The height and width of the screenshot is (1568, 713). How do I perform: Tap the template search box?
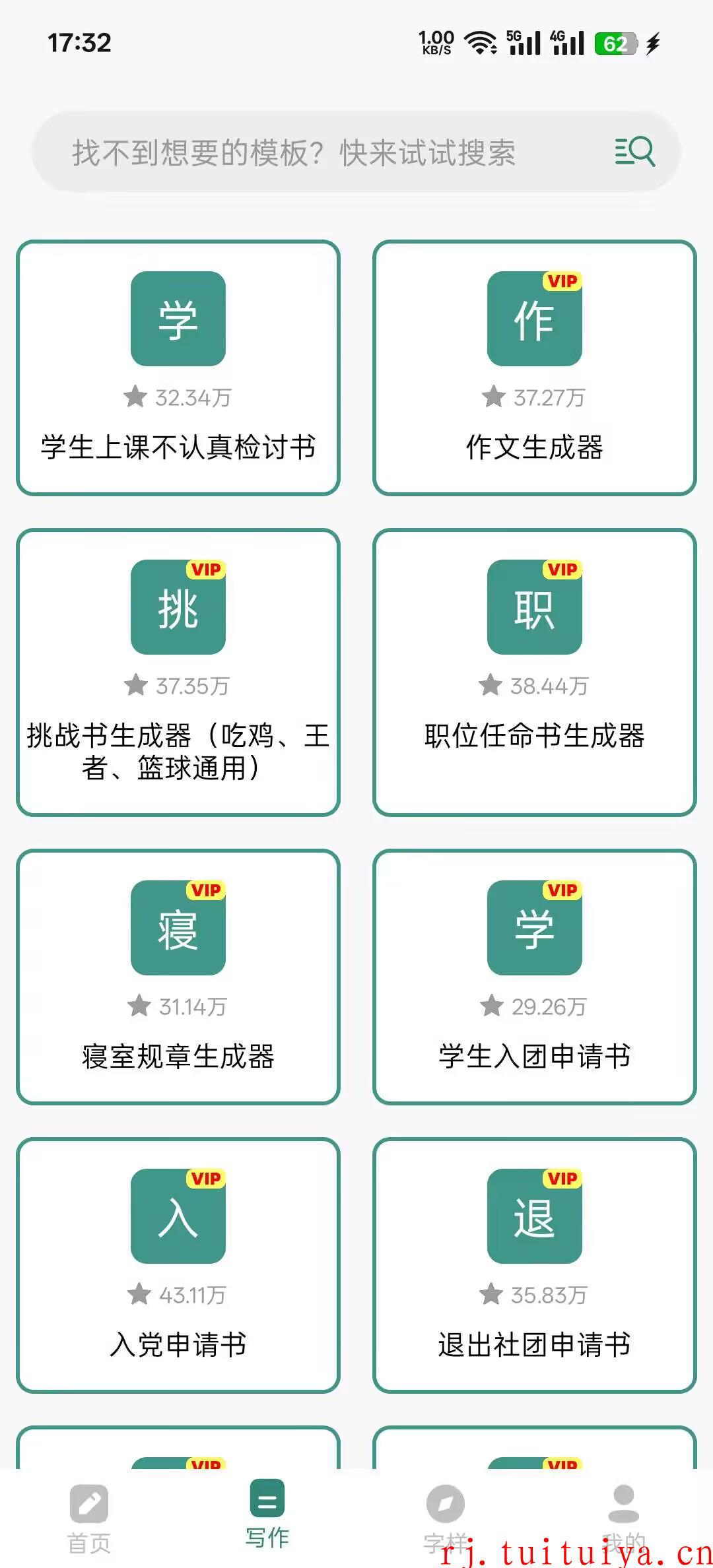[356, 152]
